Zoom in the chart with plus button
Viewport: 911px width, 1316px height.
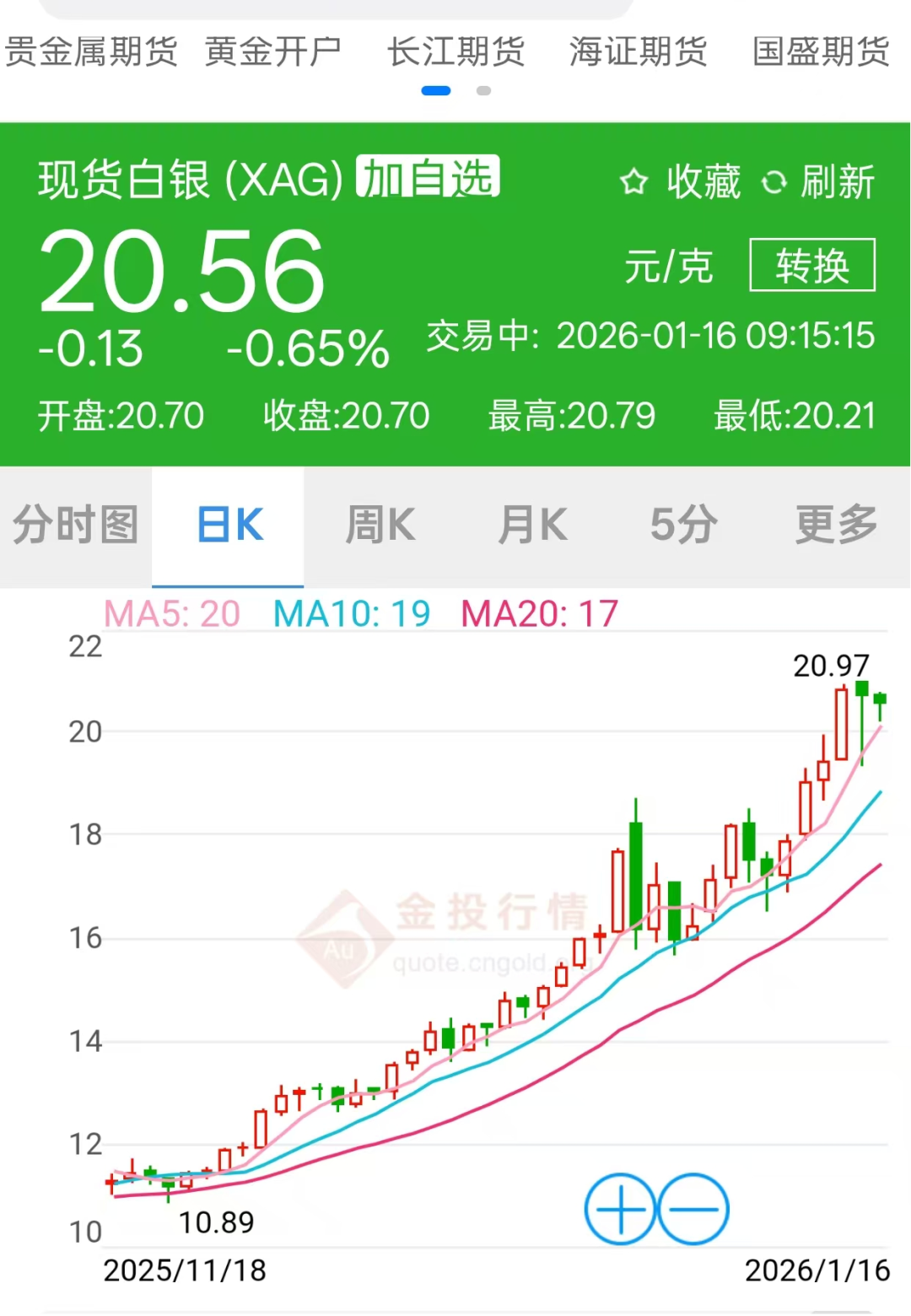tap(620, 1209)
